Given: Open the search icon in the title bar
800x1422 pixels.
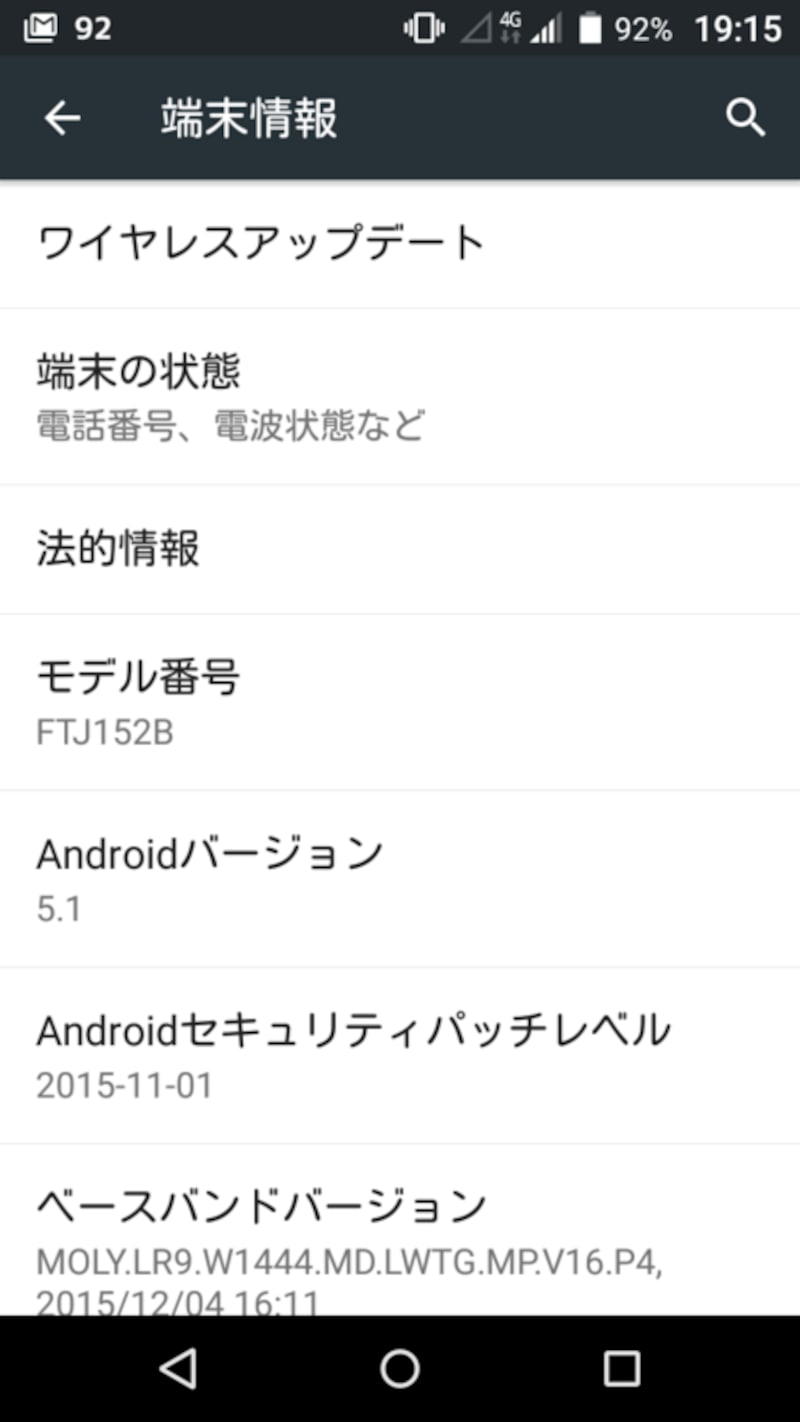Looking at the screenshot, I should (746, 117).
